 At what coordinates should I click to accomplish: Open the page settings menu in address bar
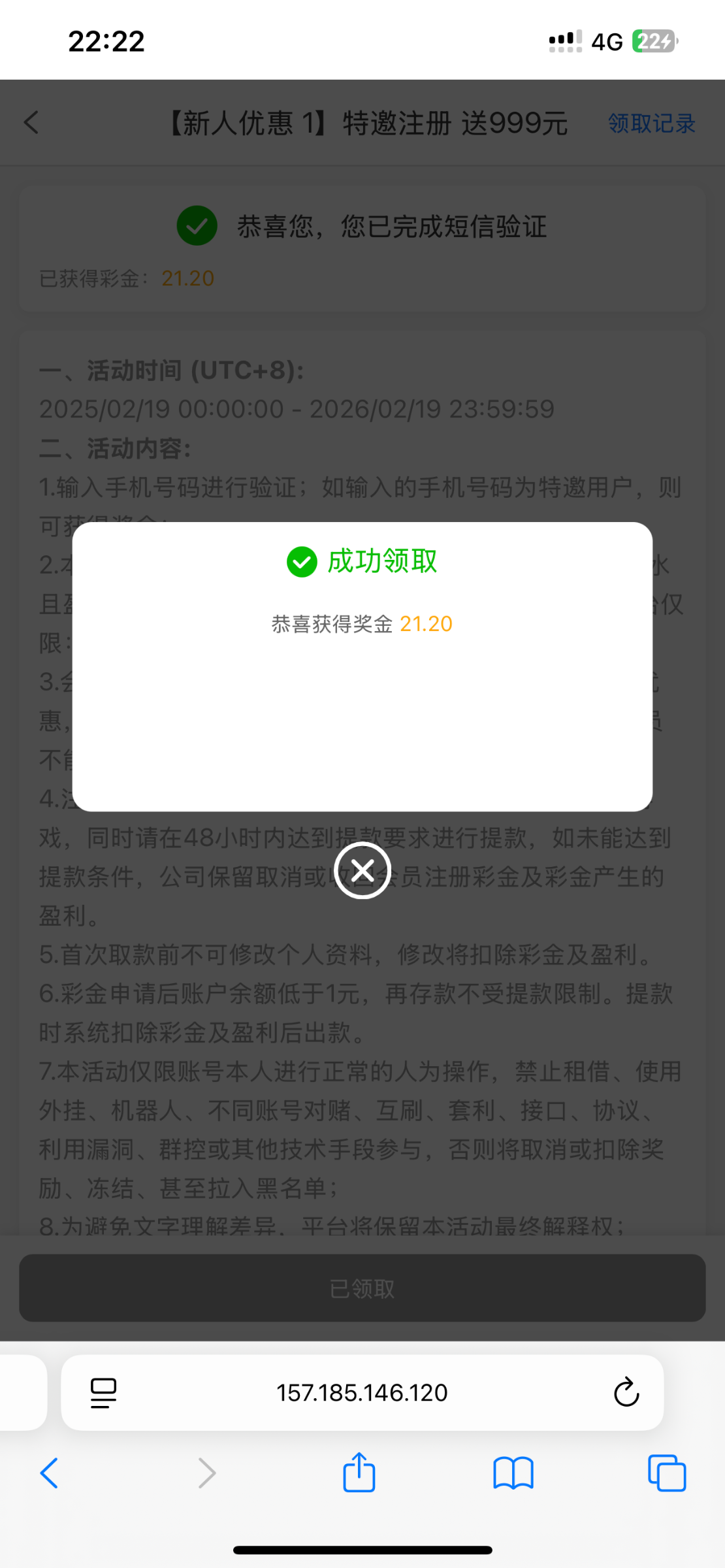pyautogui.click(x=103, y=1392)
